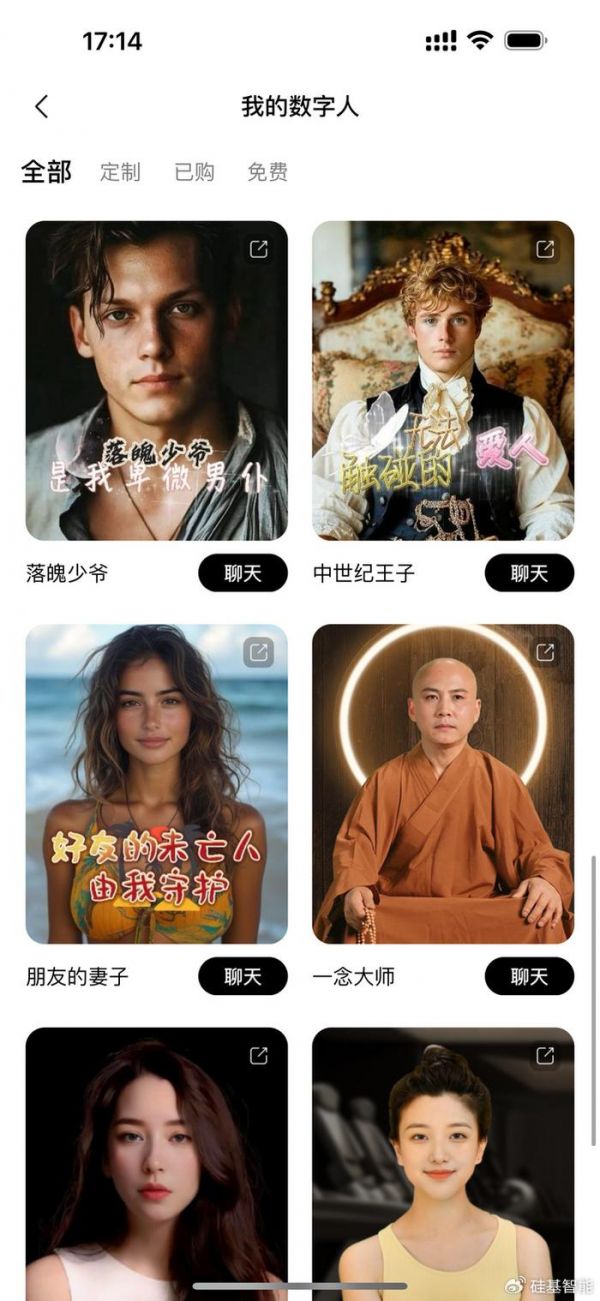The image size is (600, 1301).
Task: Begin chatting with 一念大师
Action: click(529, 977)
